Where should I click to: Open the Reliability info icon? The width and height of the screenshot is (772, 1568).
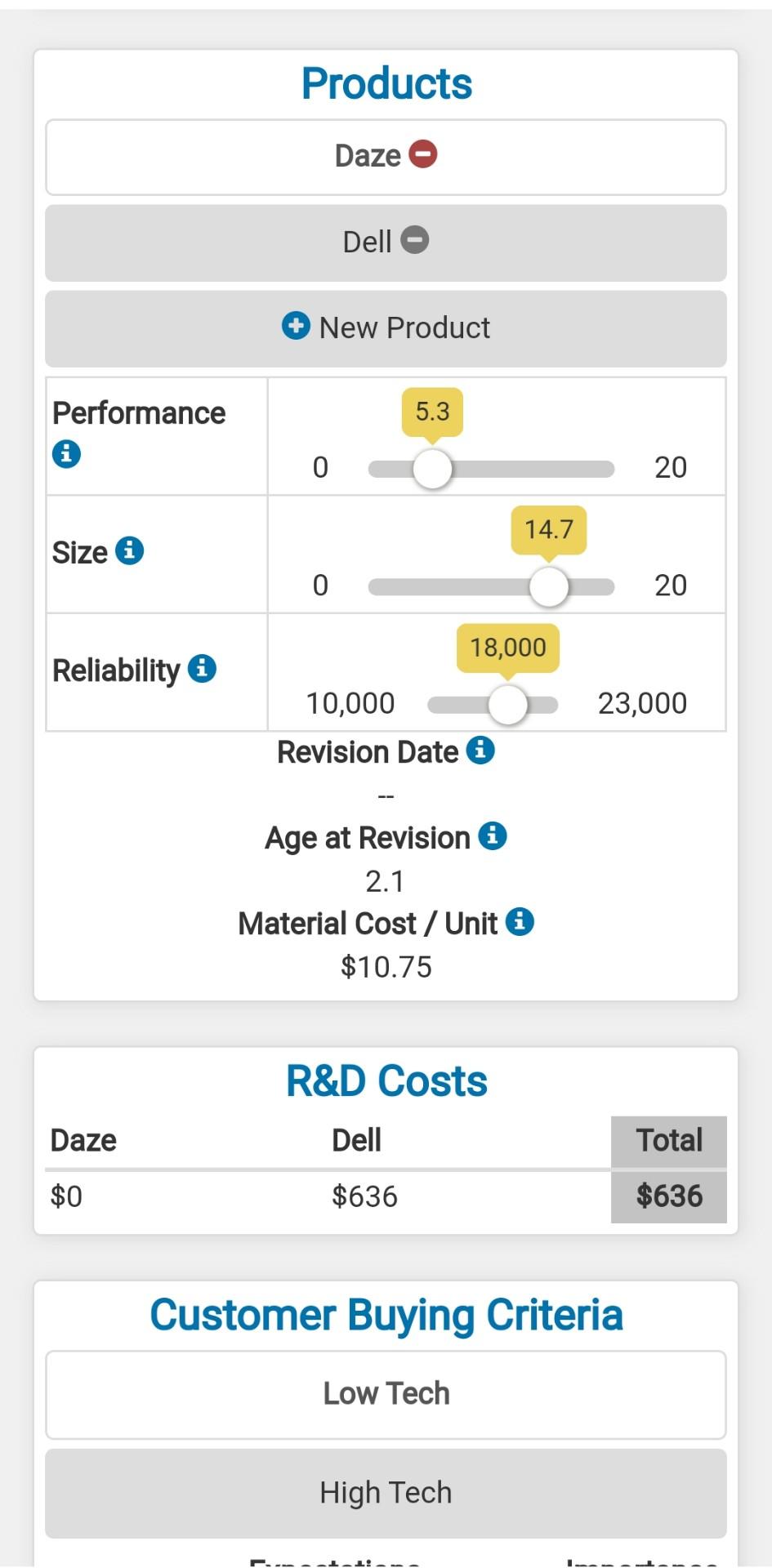tap(202, 668)
